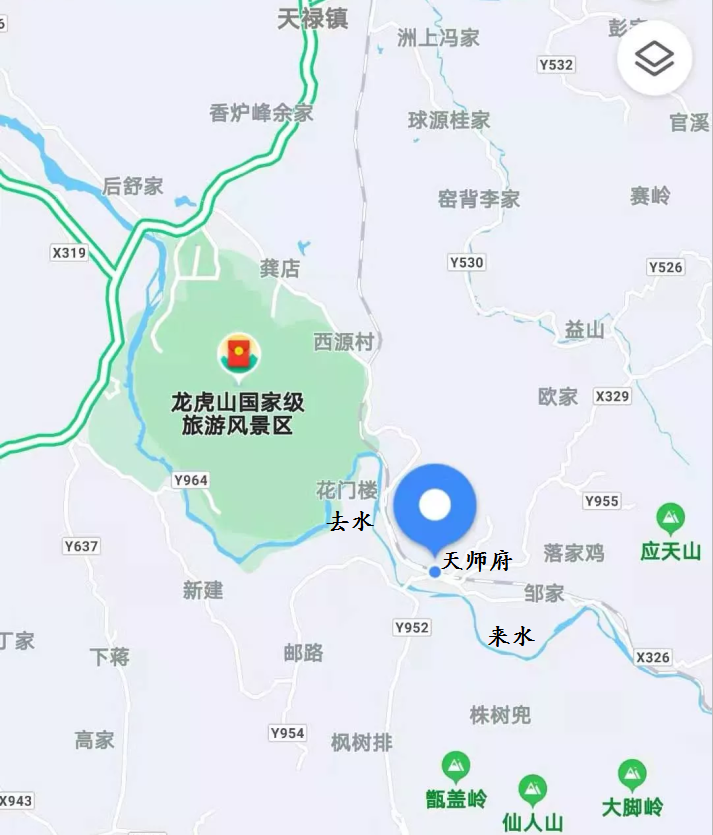
Task: Open the 甑盖岭 mountain marker
Action: coord(456,767)
